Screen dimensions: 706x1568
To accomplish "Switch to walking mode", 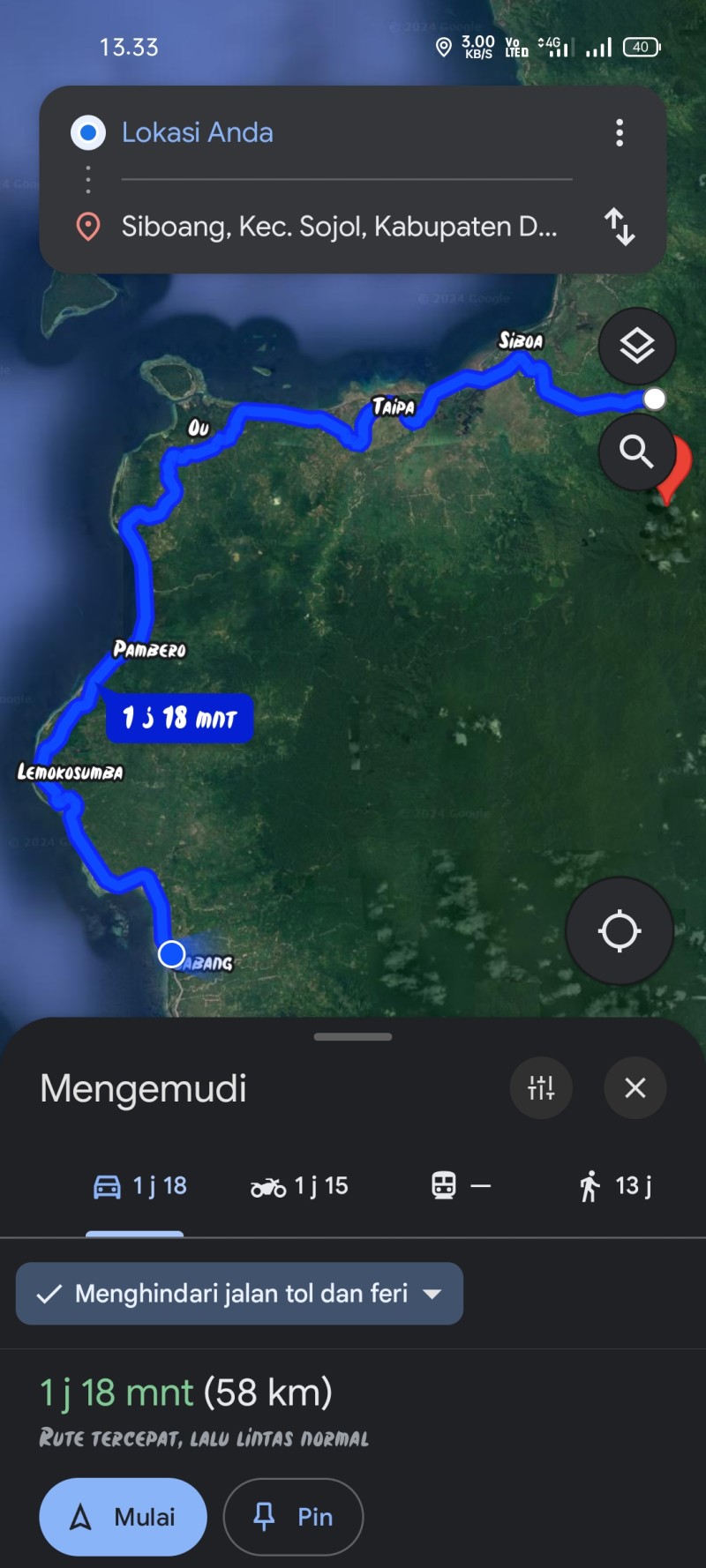I will 616,1186.
